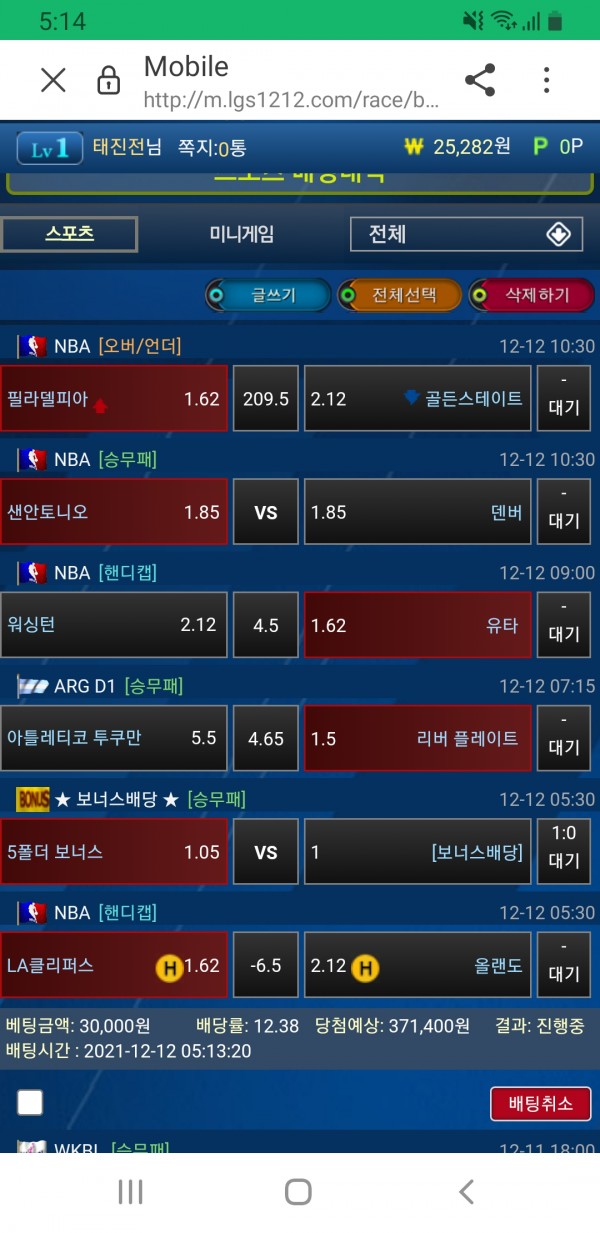This screenshot has width=600, height=1233.
Task: Open recent apps from navigation bar
Action: 131,1191
